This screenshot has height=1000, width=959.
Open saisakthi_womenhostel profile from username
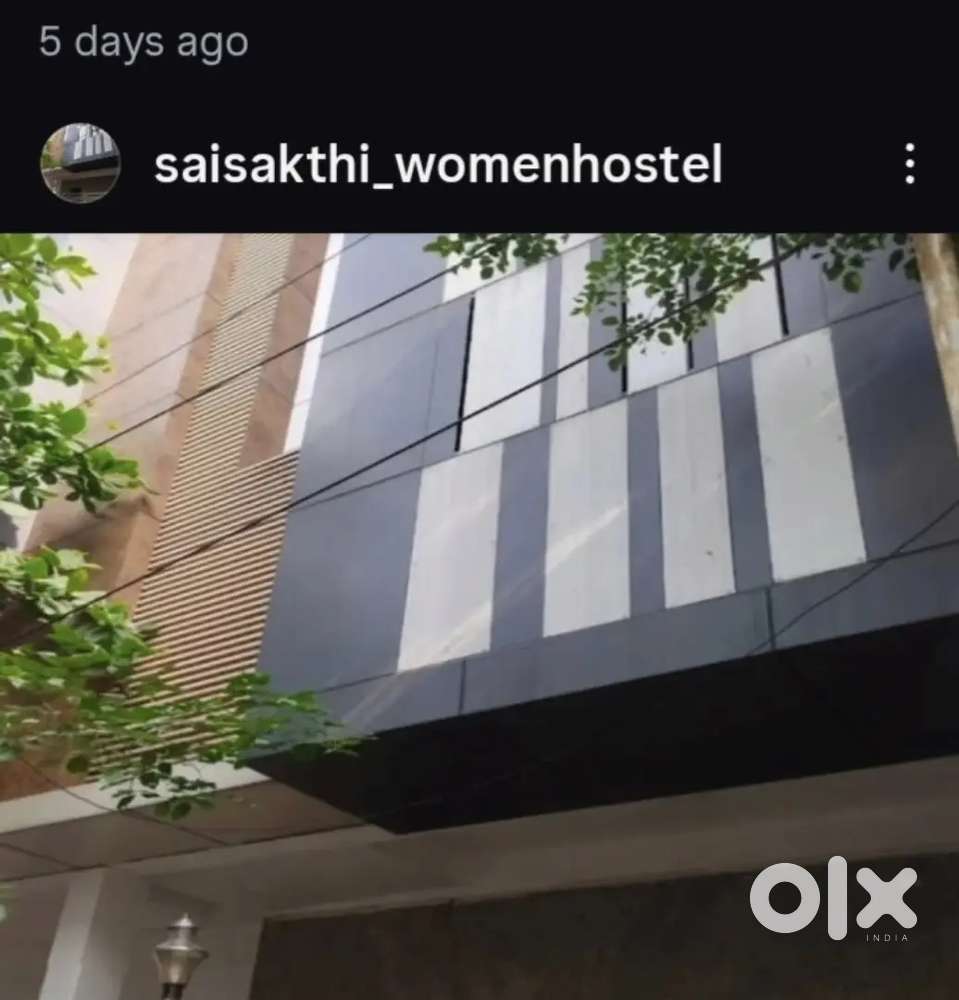coord(438,165)
